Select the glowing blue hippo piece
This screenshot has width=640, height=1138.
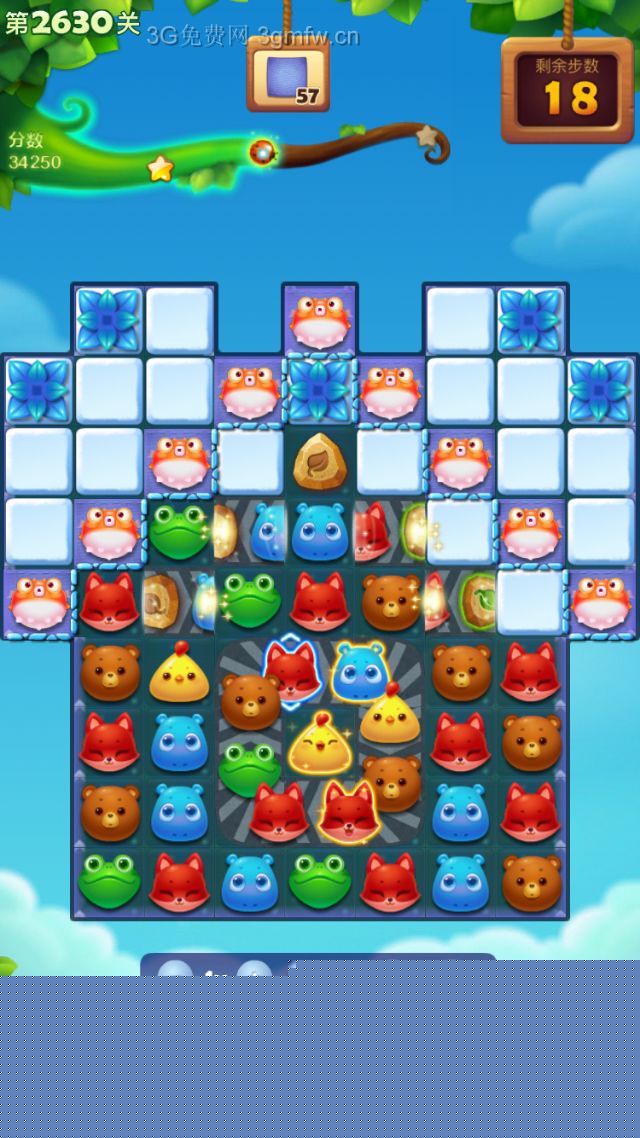(359, 672)
